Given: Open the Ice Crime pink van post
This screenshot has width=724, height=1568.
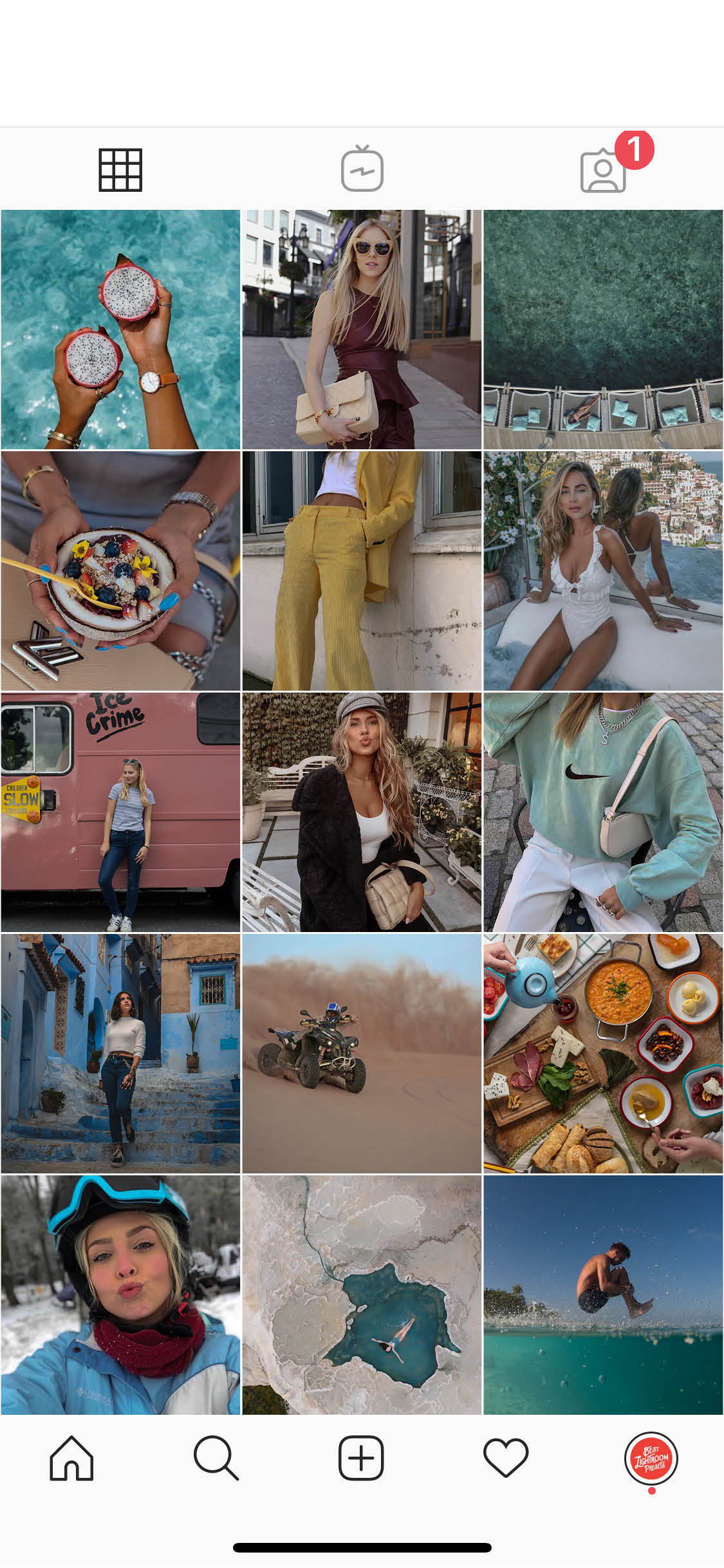Looking at the screenshot, I should pyautogui.click(x=120, y=812).
